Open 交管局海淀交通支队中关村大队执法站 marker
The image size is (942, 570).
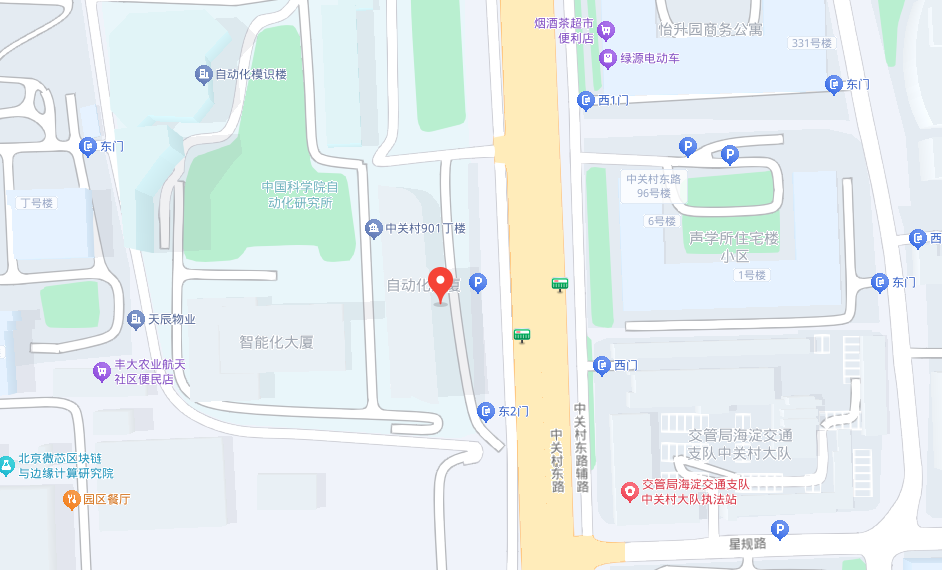click(629, 491)
